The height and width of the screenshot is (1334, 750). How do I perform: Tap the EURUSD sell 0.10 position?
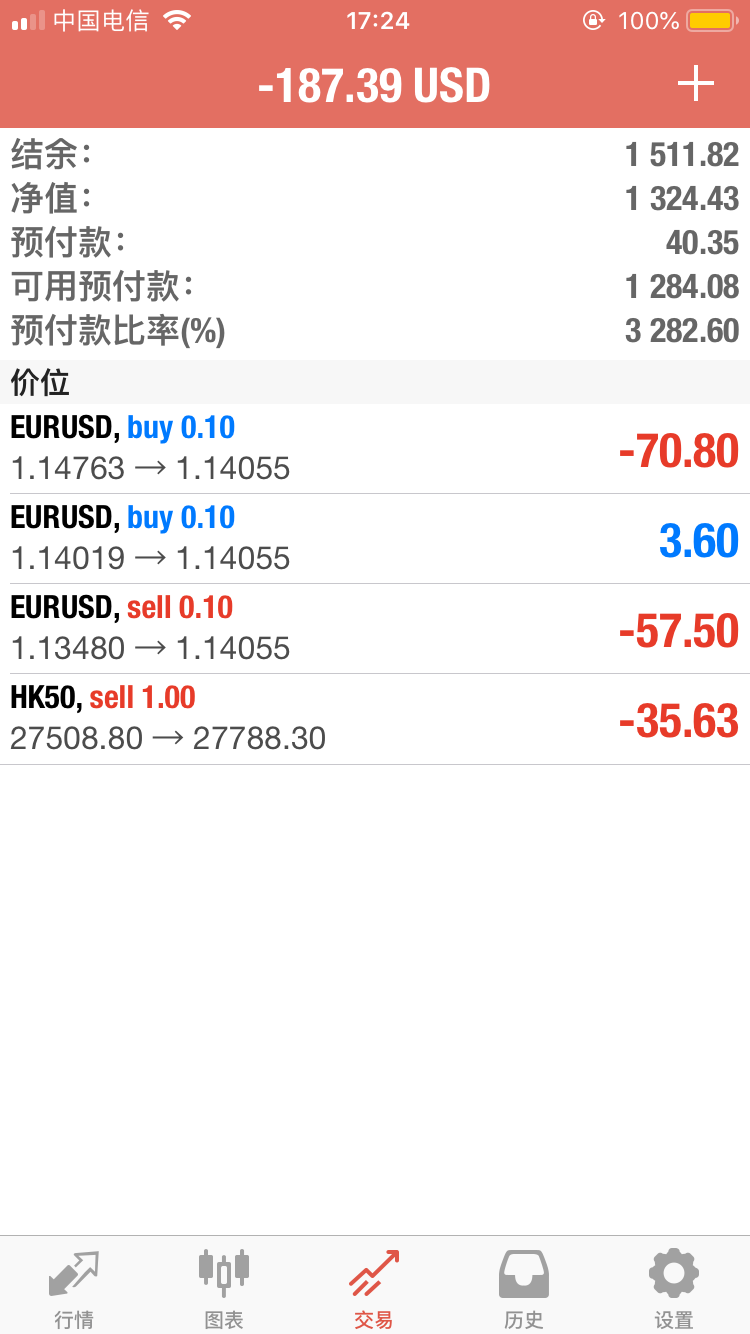pos(375,629)
